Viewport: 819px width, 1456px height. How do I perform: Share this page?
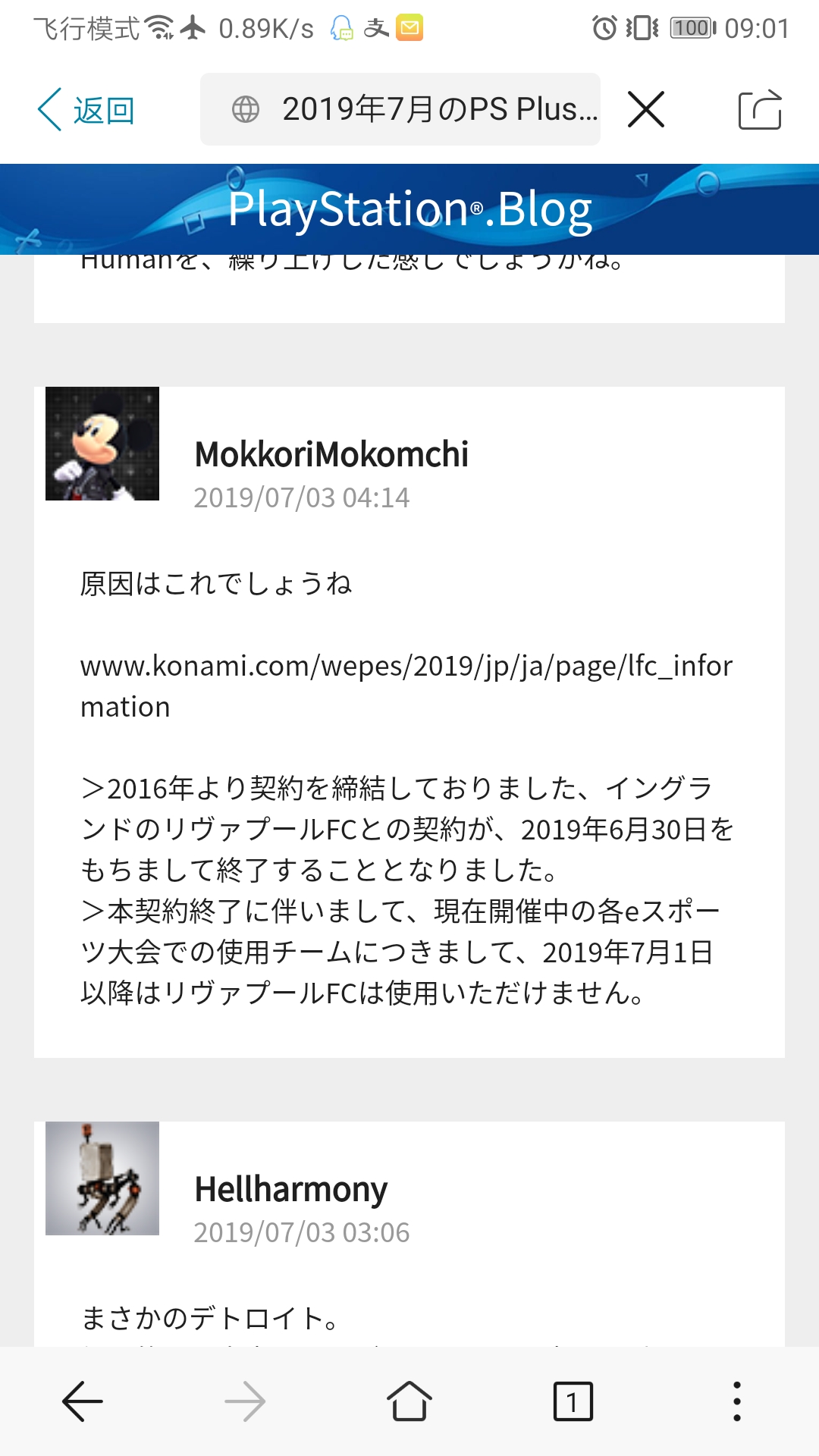(x=759, y=110)
